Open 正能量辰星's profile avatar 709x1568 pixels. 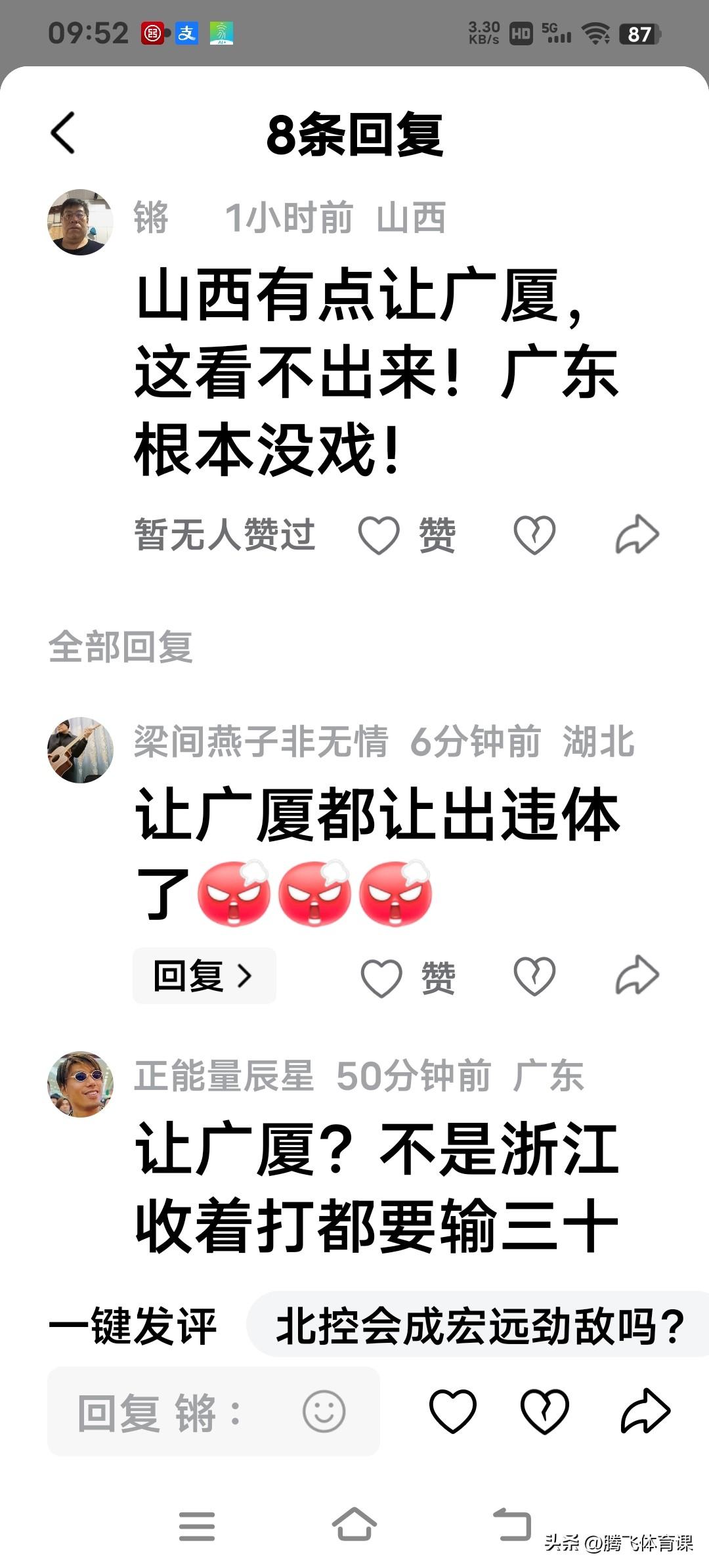coord(80,1084)
